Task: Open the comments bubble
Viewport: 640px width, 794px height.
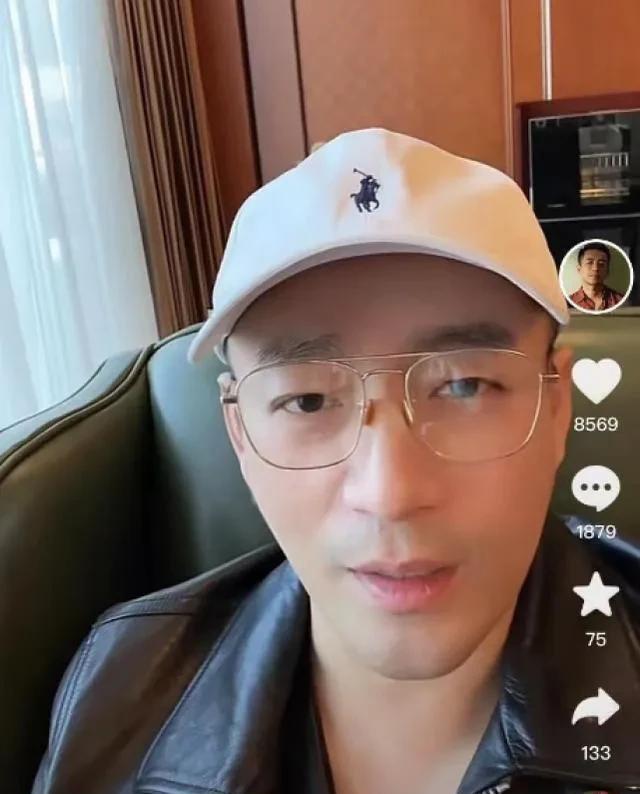Action: tap(595, 489)
